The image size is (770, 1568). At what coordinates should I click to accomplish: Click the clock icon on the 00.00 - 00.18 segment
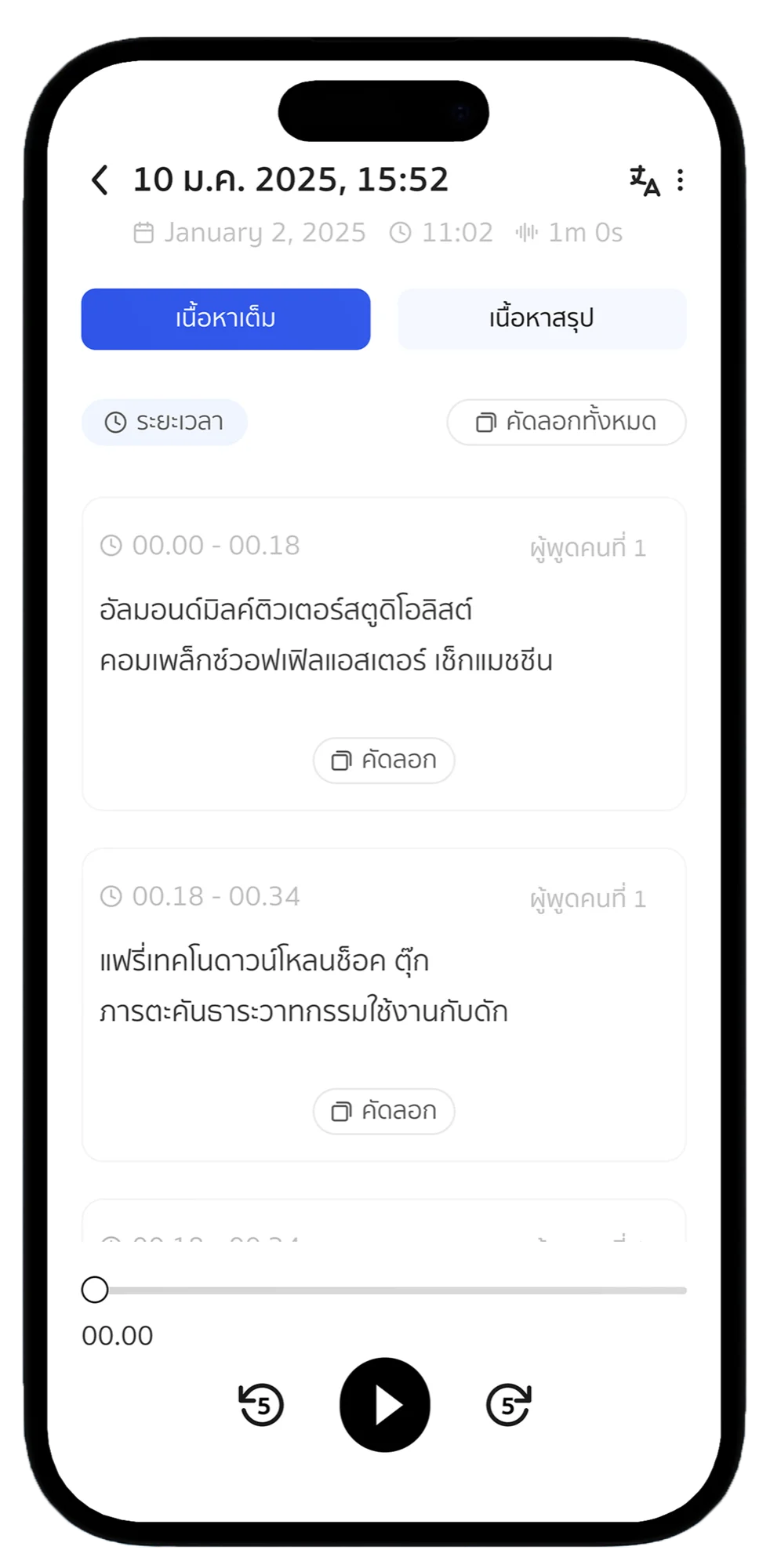112,545
